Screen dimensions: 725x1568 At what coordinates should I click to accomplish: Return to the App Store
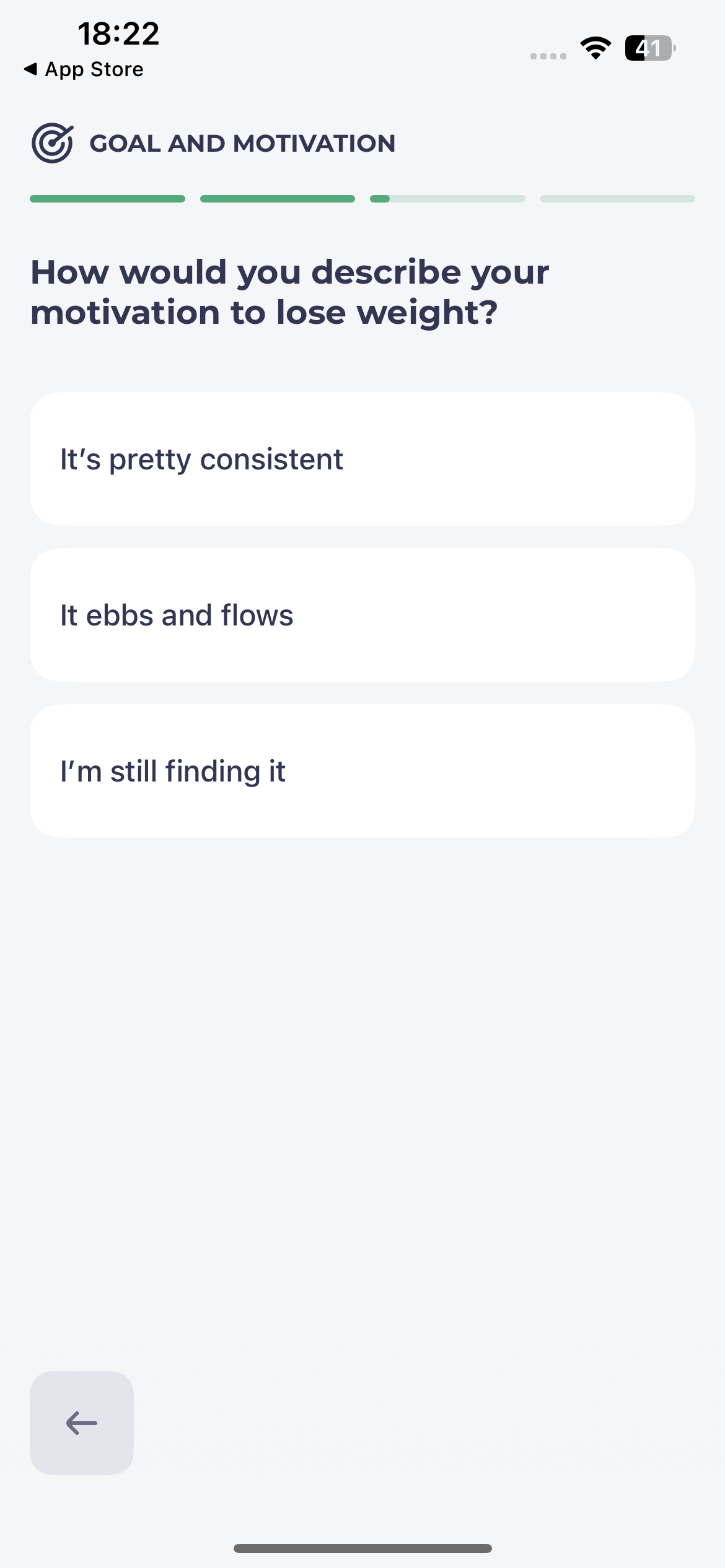[84, 69]
